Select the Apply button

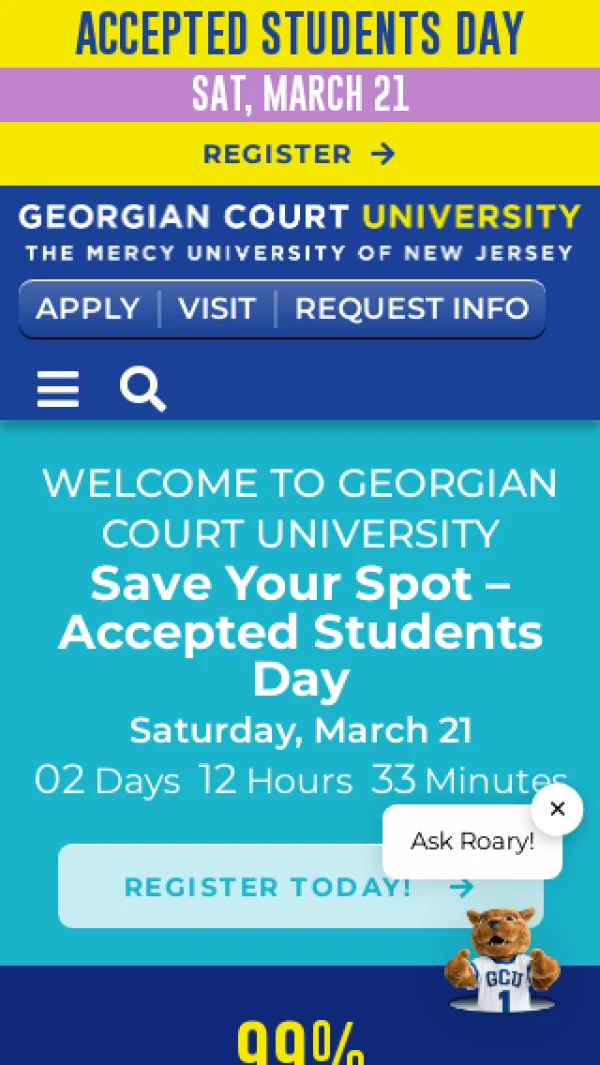[88, 309]
